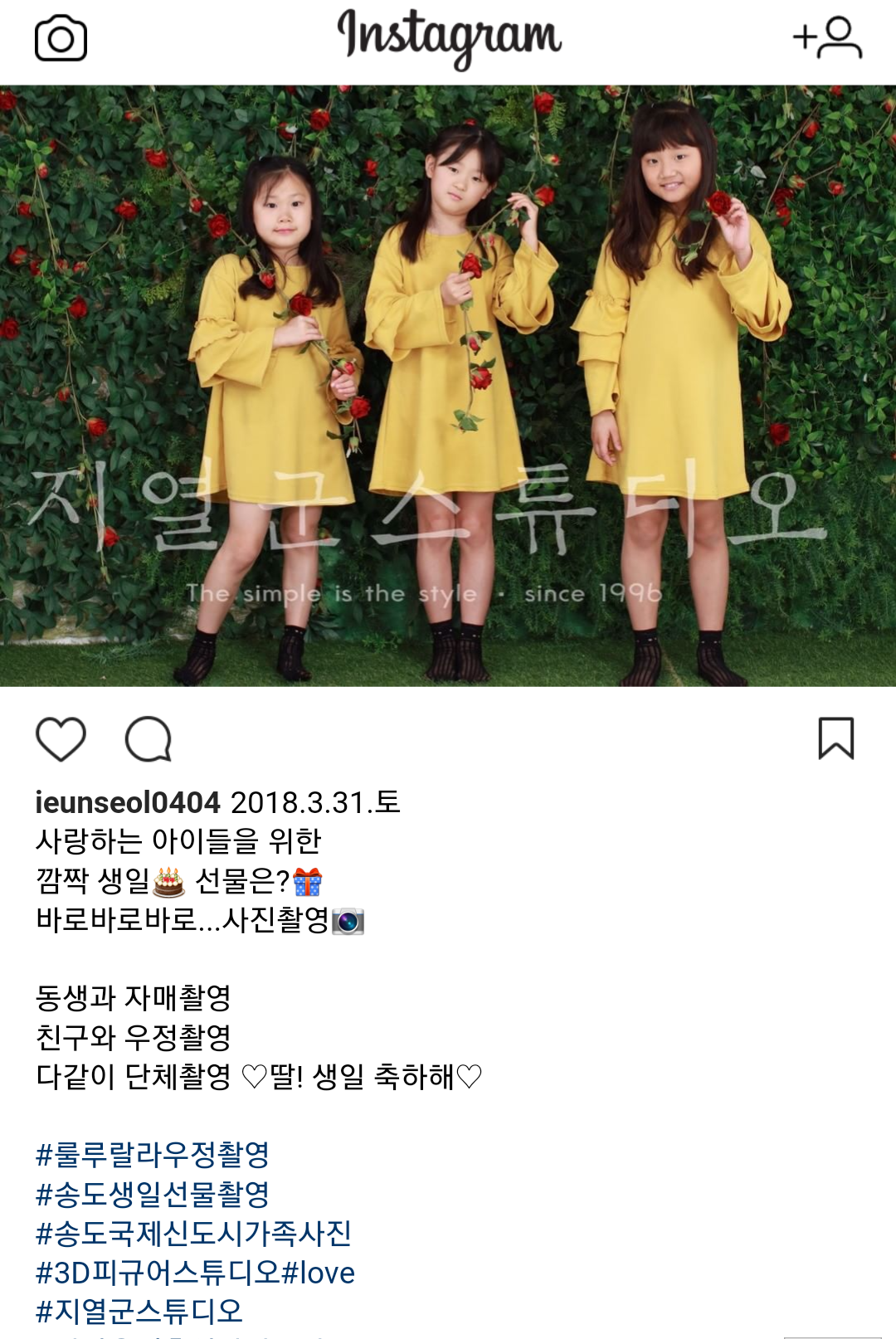
Task: Open the comment bubble icon
Action: (x=148, y=738)
